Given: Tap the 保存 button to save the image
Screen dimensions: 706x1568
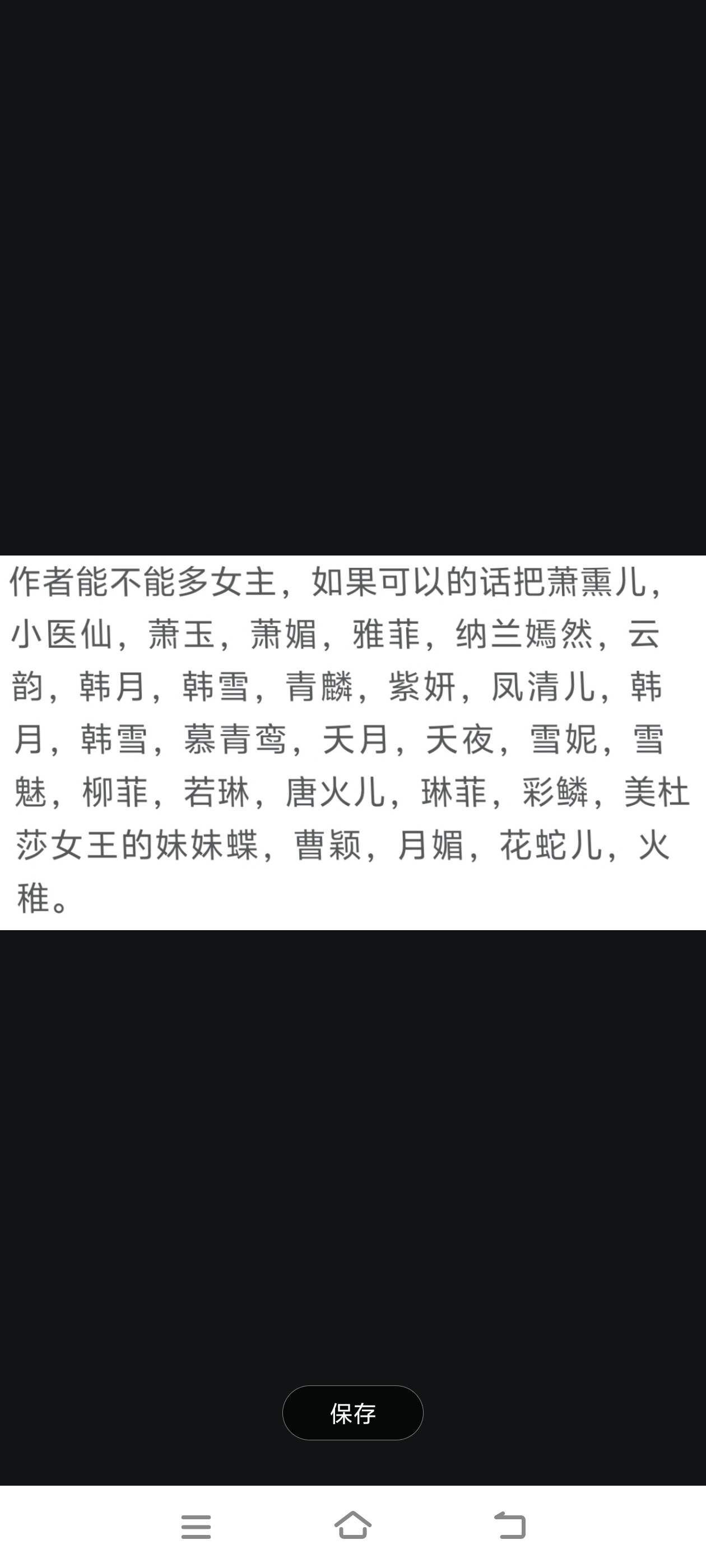Looking at the screenshot, I should pyautogui.click(x=352, y=1413).
